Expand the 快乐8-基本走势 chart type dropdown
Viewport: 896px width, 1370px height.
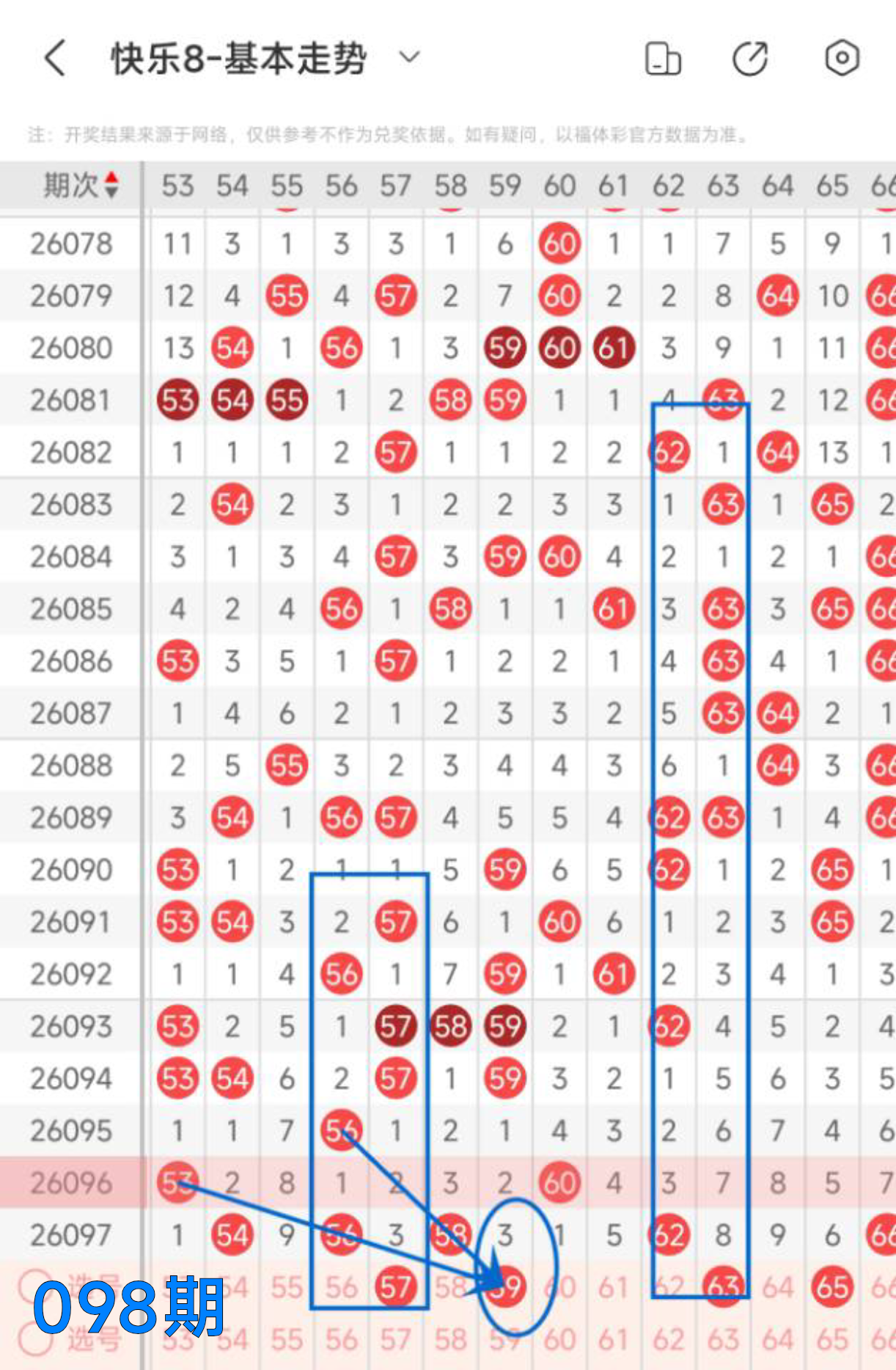point(409,57)
